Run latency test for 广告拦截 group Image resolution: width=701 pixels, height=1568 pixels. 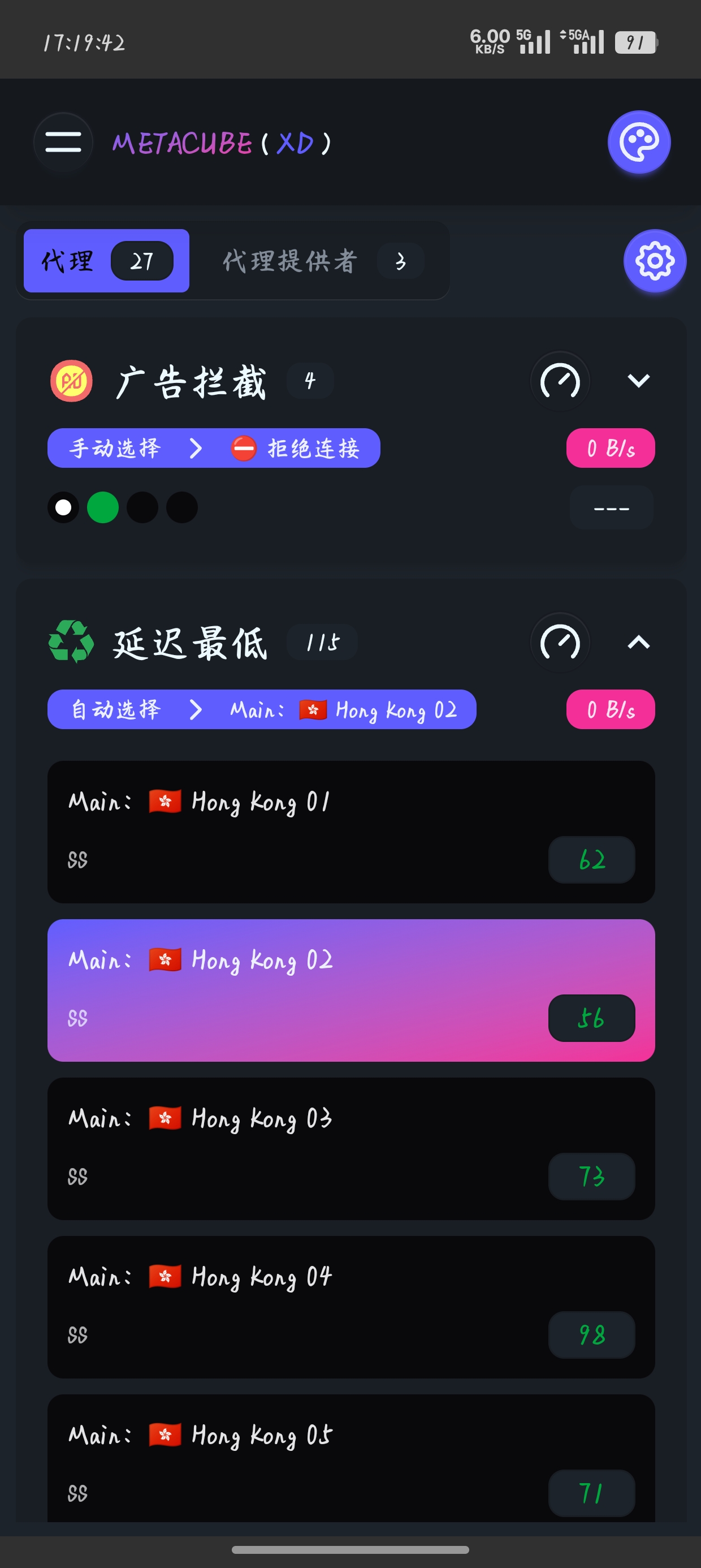point(560,381)
